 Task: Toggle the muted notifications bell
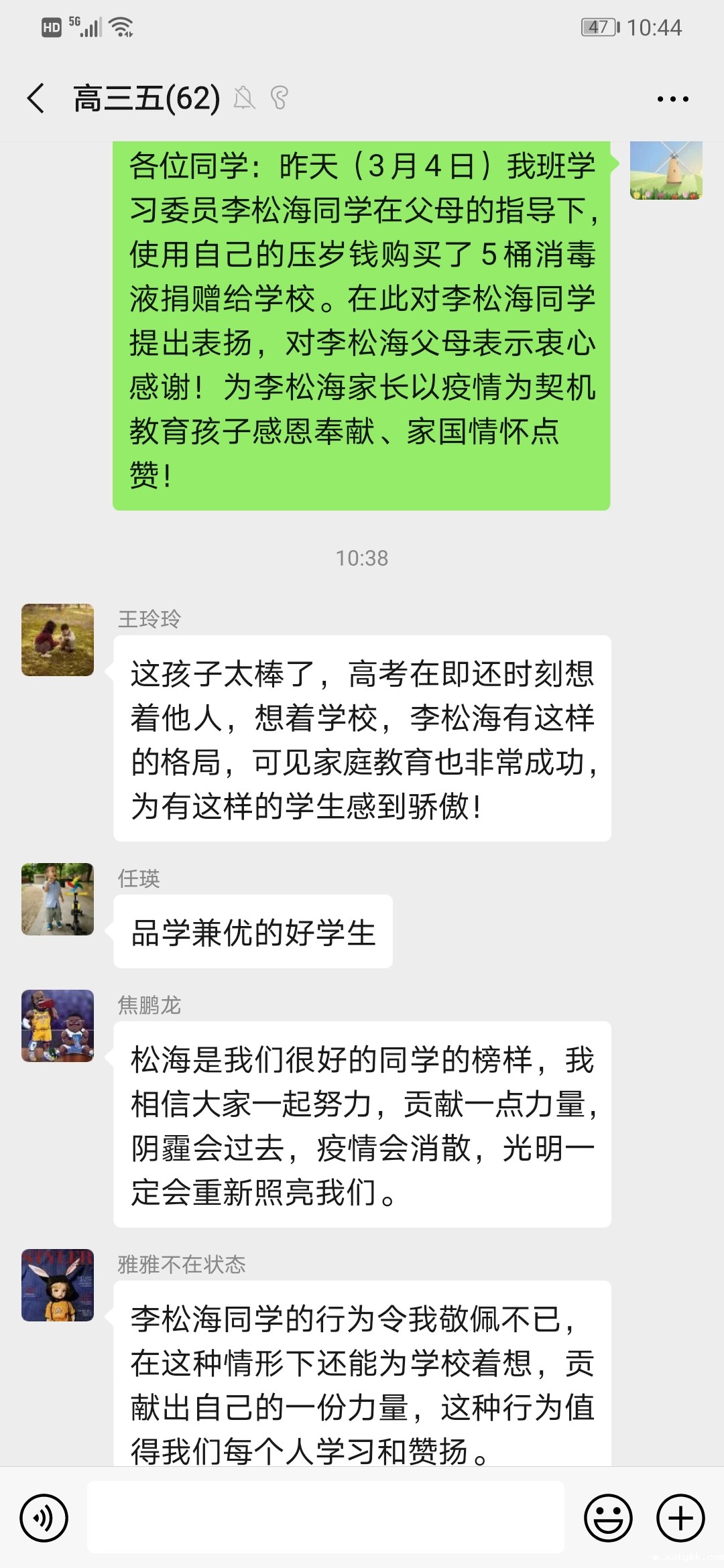245,98
